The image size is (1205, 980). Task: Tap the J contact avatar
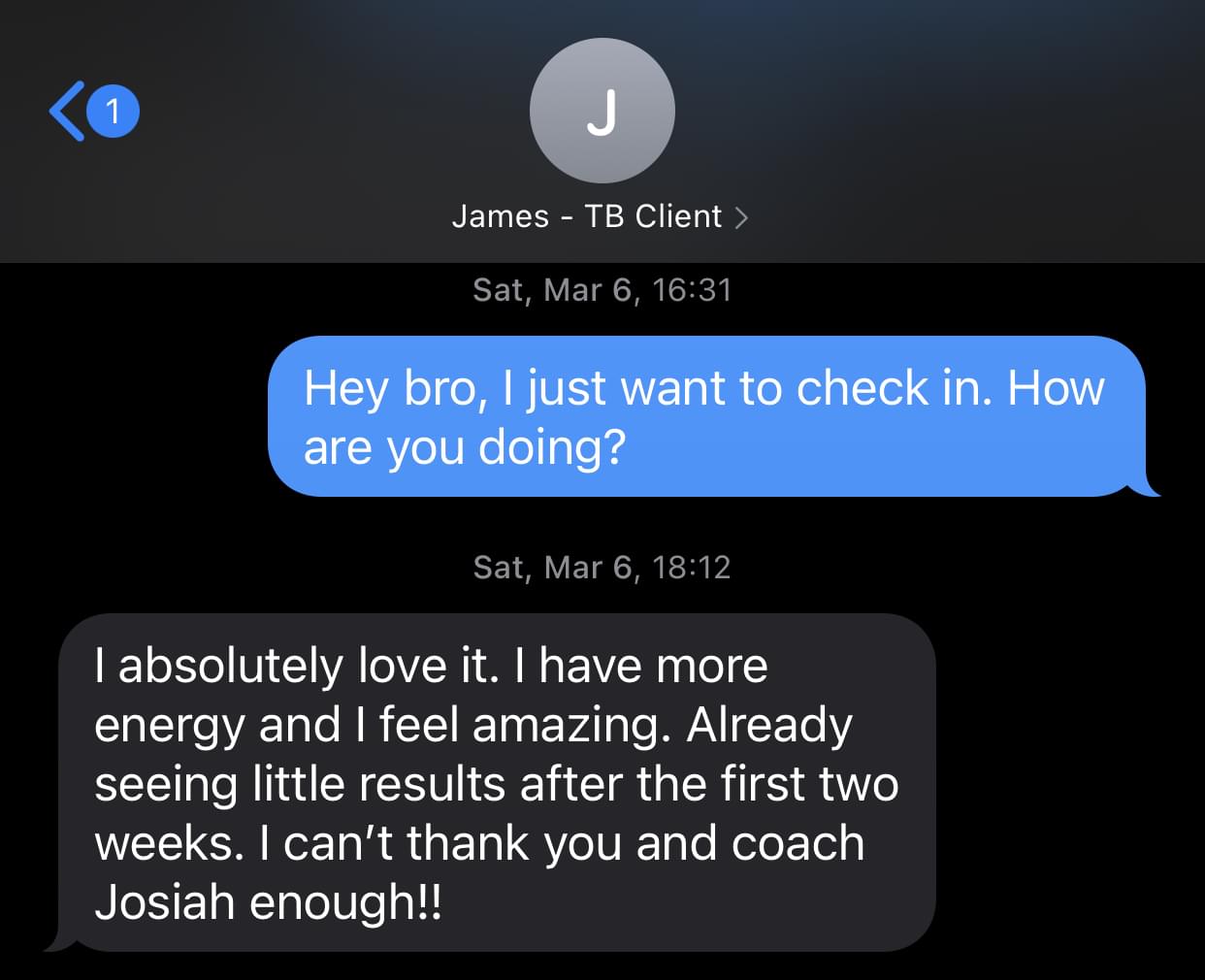pyautogui.click(x=602, y=111)
